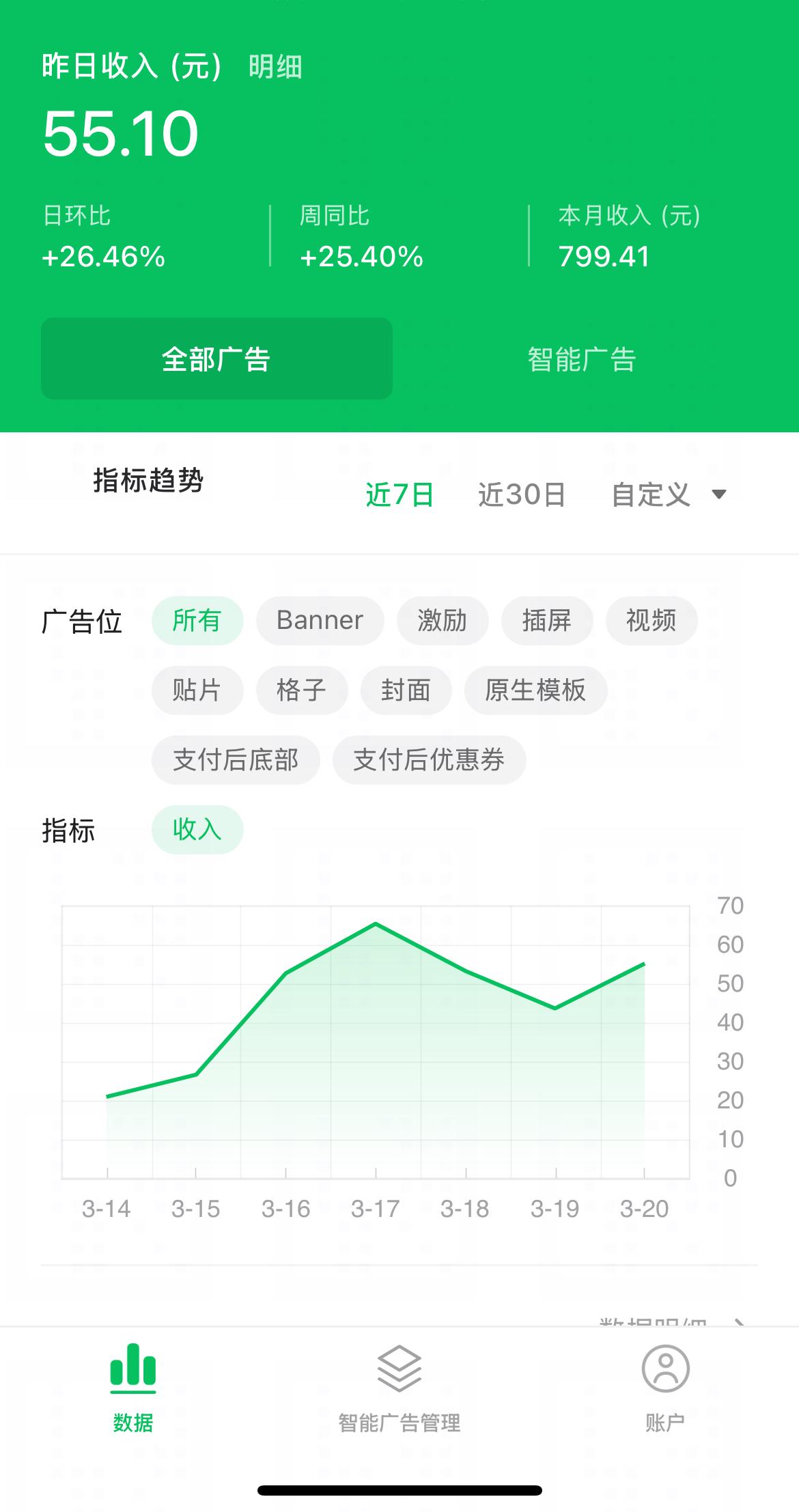Switch to the 智能广告 segment
The width and height of the screenshot is (799, 1512).
pos(581,360)
